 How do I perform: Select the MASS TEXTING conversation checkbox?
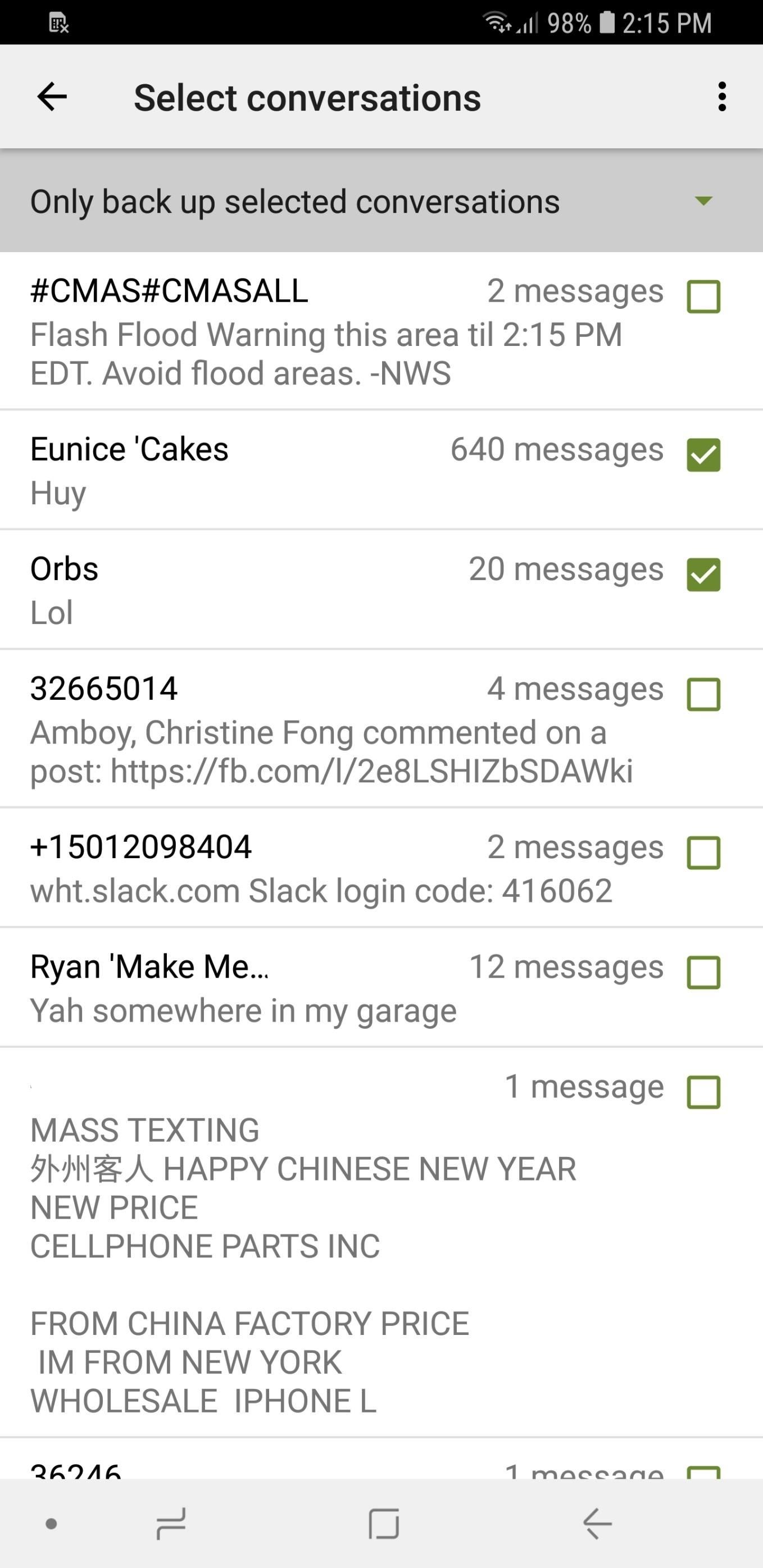703,1093
